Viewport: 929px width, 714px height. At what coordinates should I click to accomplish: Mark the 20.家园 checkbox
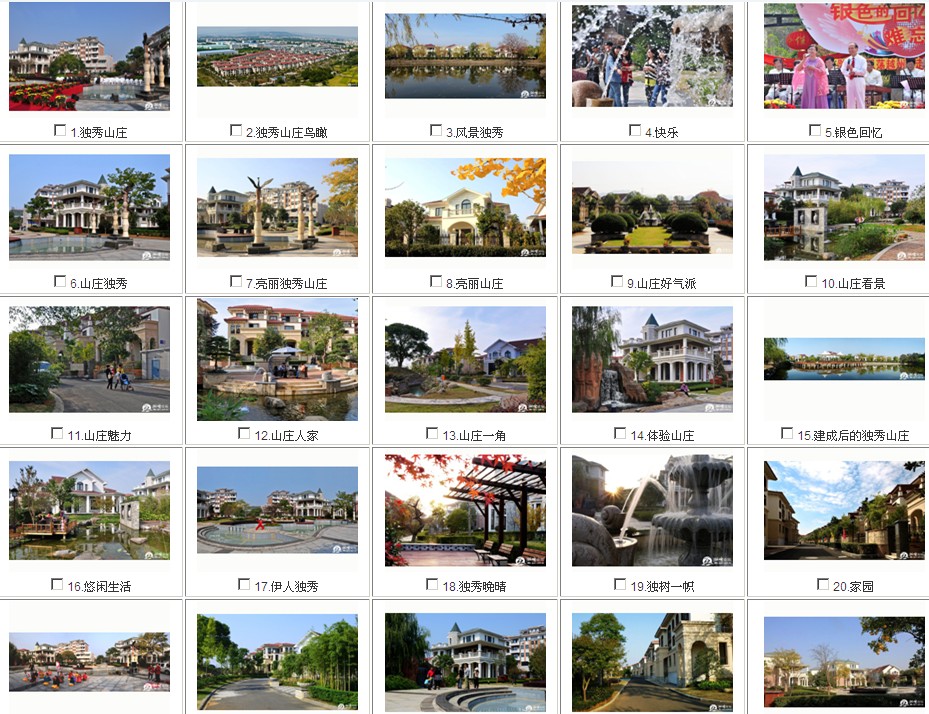(x=823, y=585)
